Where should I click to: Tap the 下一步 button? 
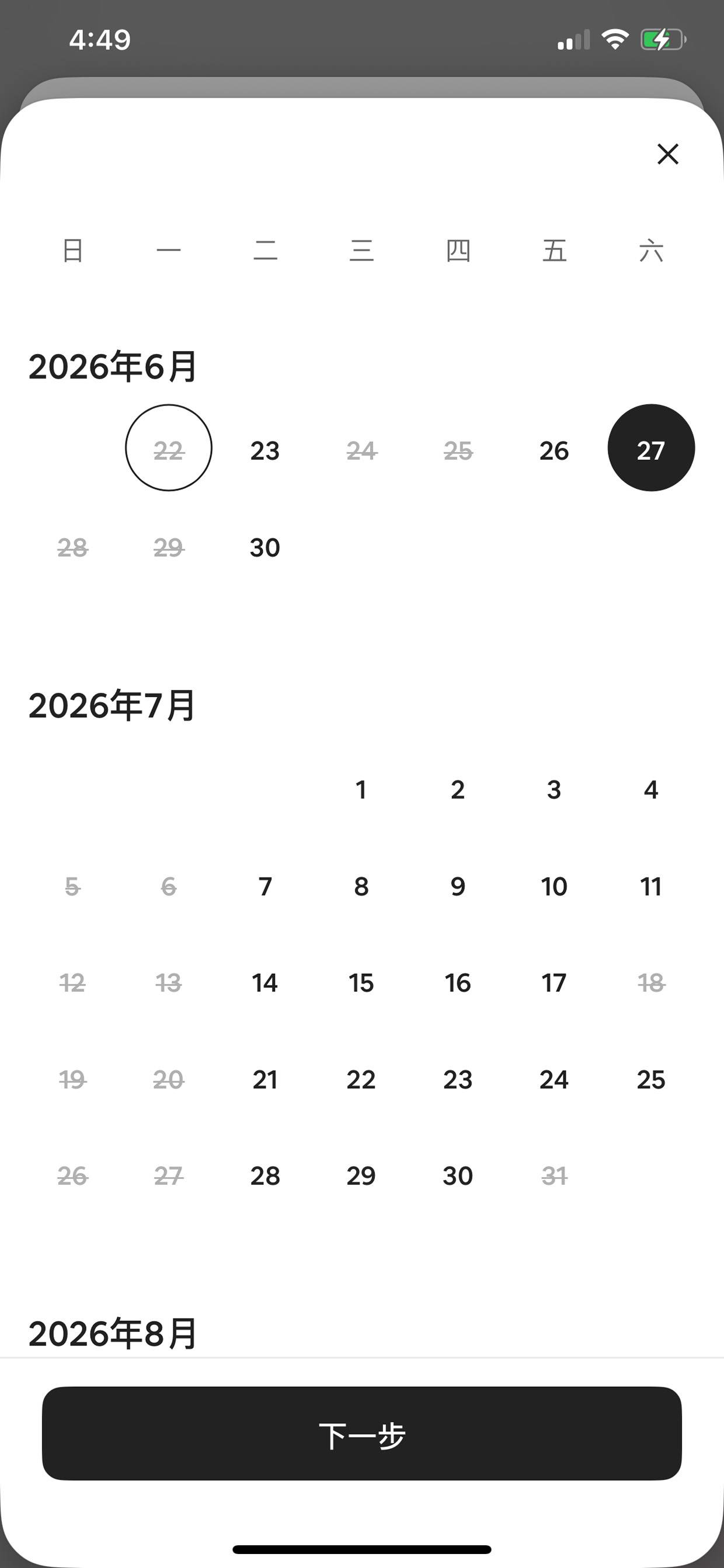(361, 1434)
